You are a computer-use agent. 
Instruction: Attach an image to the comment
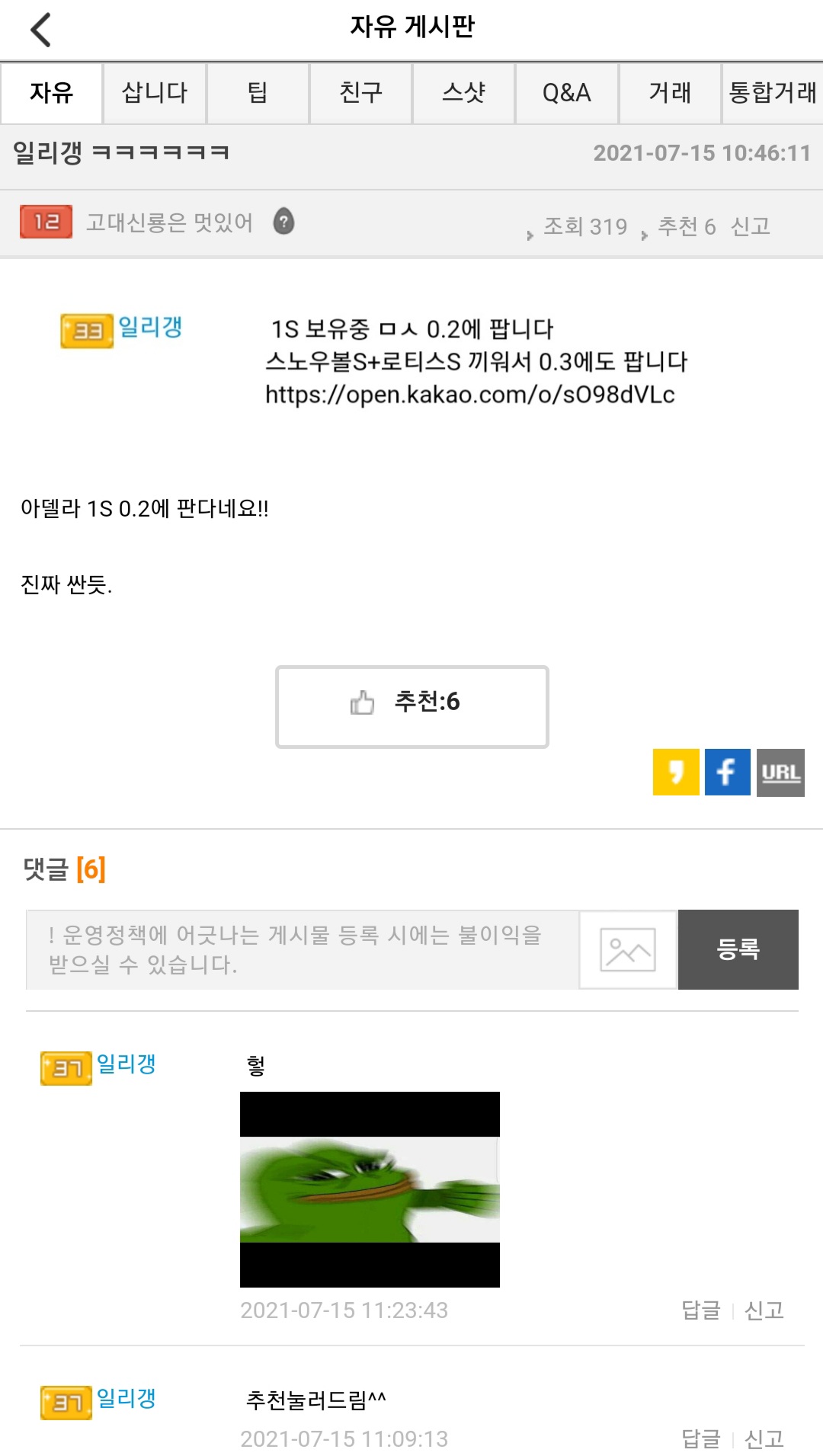(x=628, y=949)
